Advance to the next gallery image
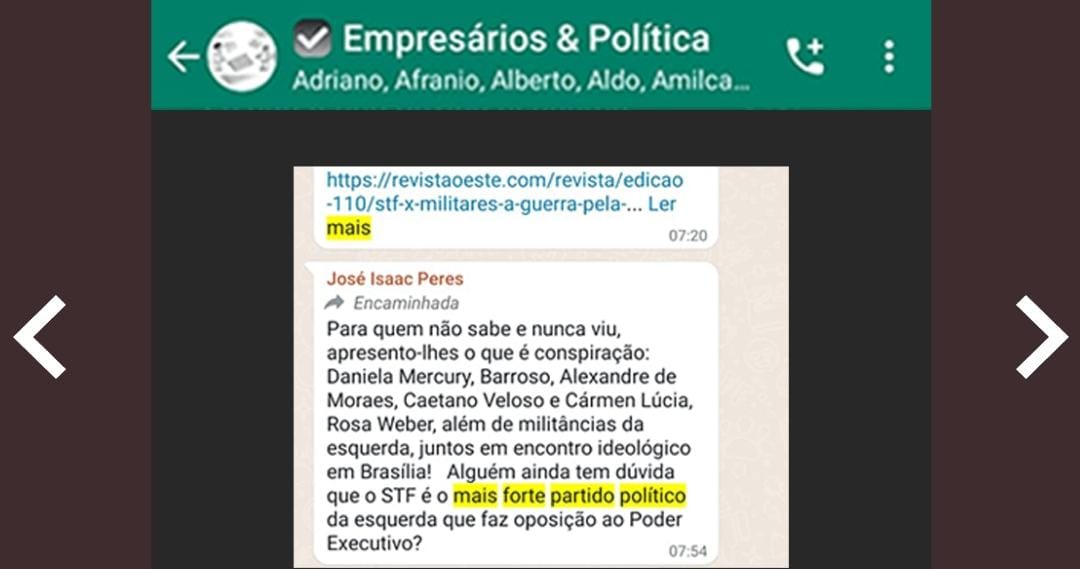The width and height of the screenshot is (1080, 569). (x=1041, y=337)
